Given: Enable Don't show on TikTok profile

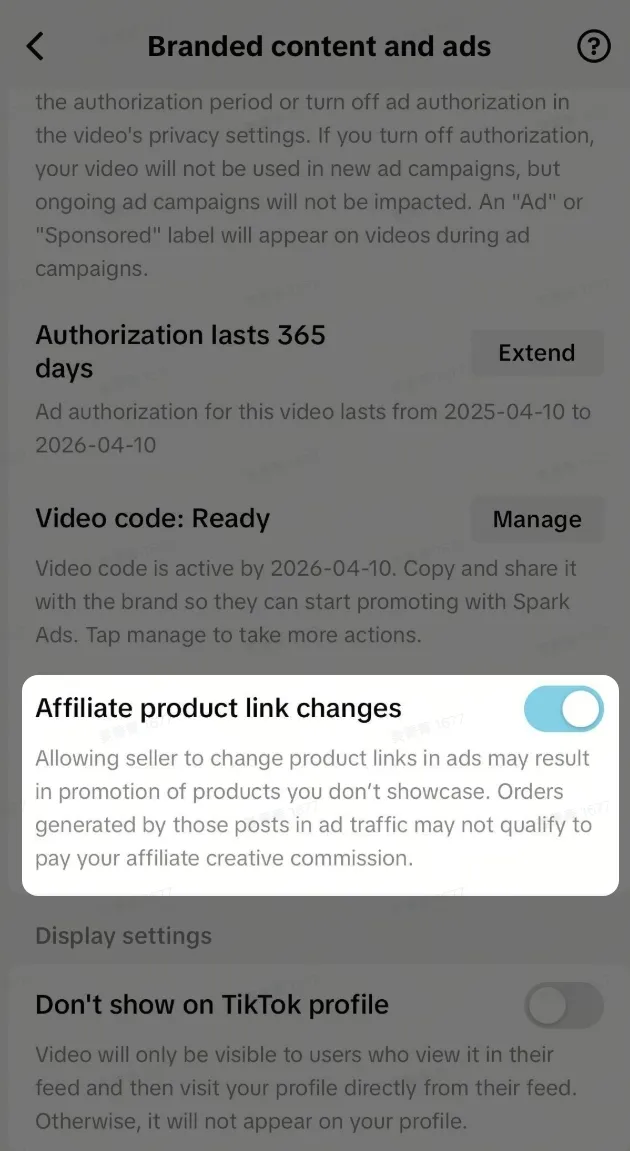Looking at the screenshot, I should [564, 1005].
